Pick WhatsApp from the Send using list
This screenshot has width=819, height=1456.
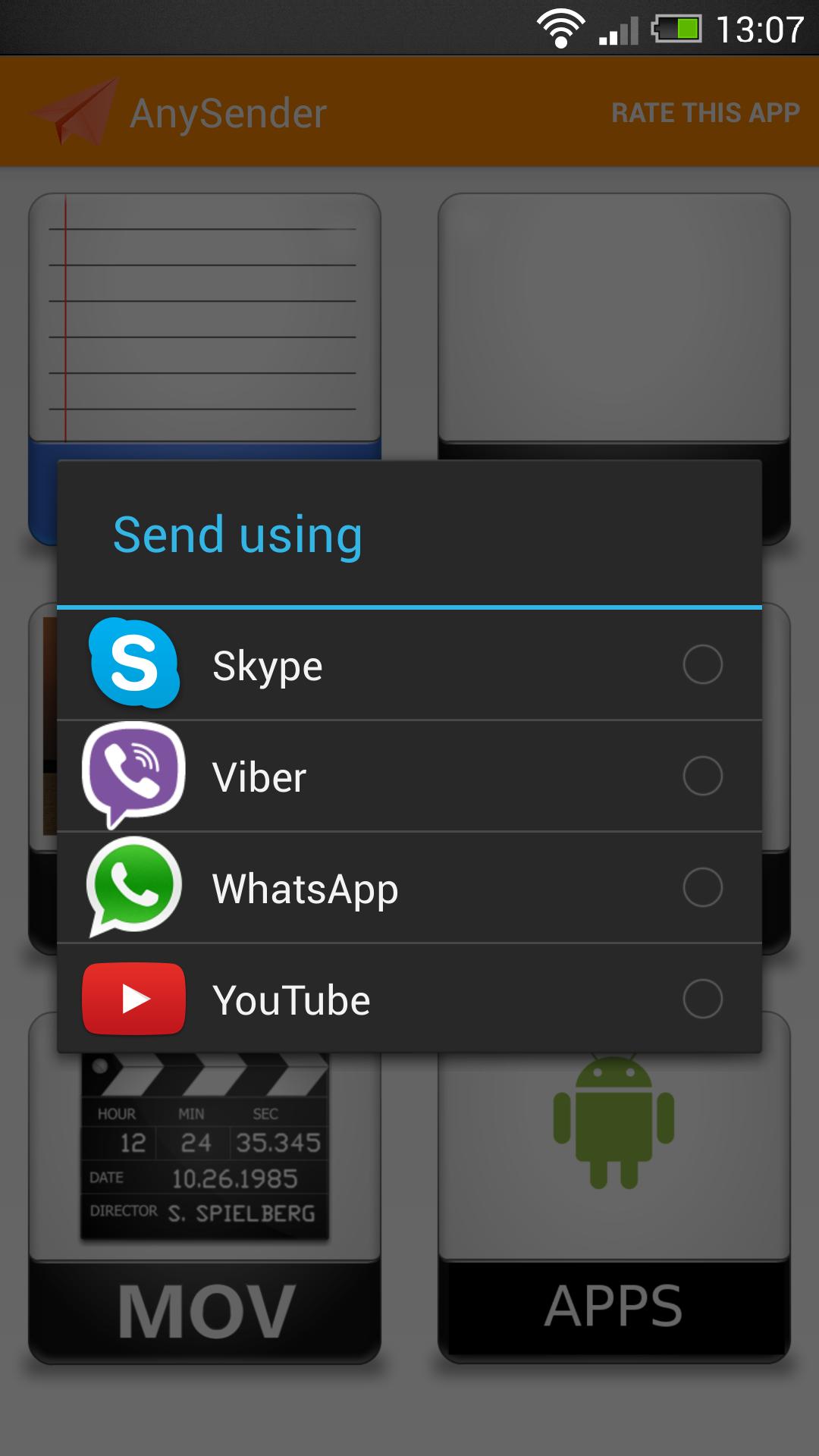pos(409,888)
